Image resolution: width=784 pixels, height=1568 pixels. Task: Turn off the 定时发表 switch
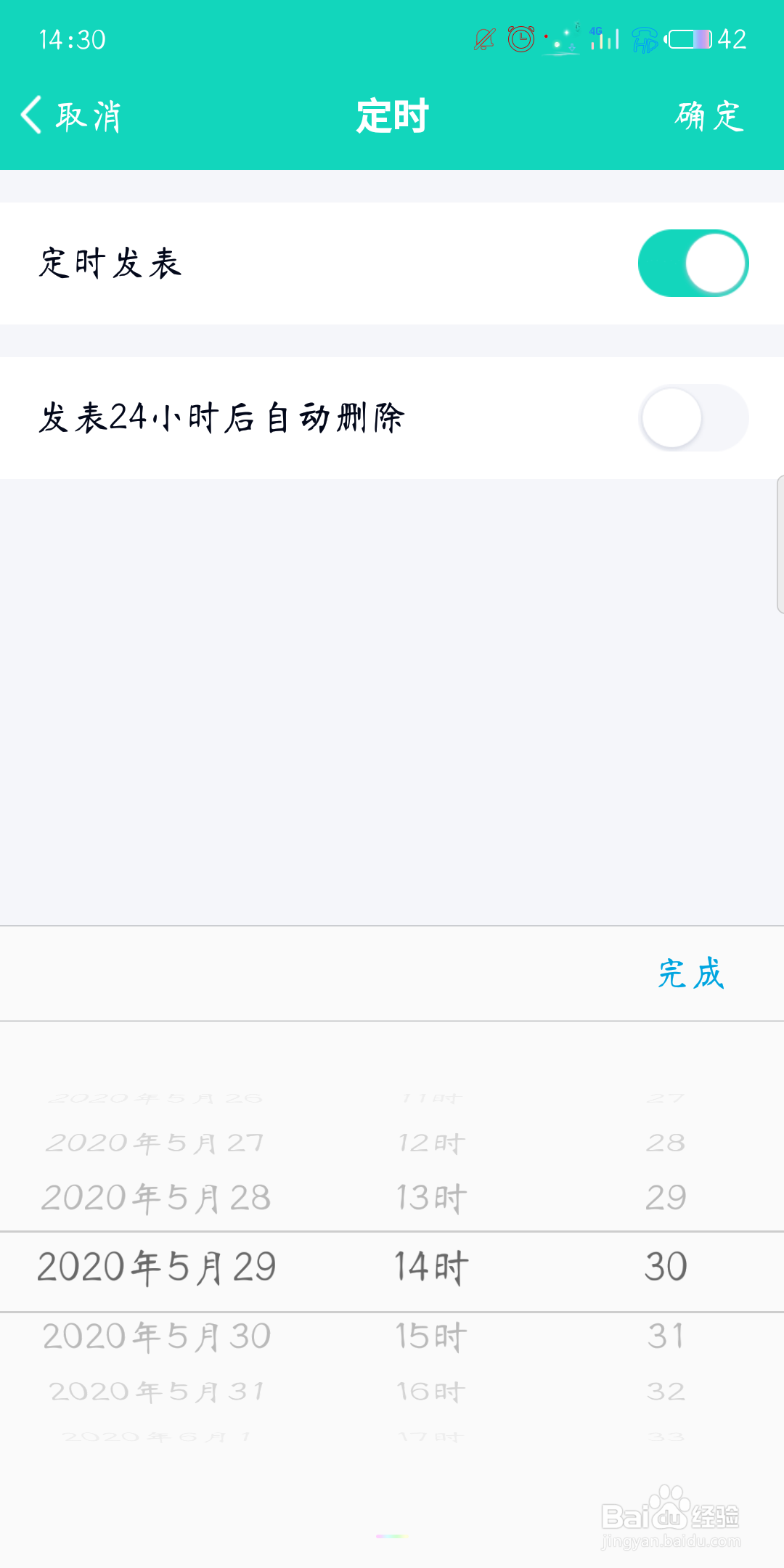693,264
